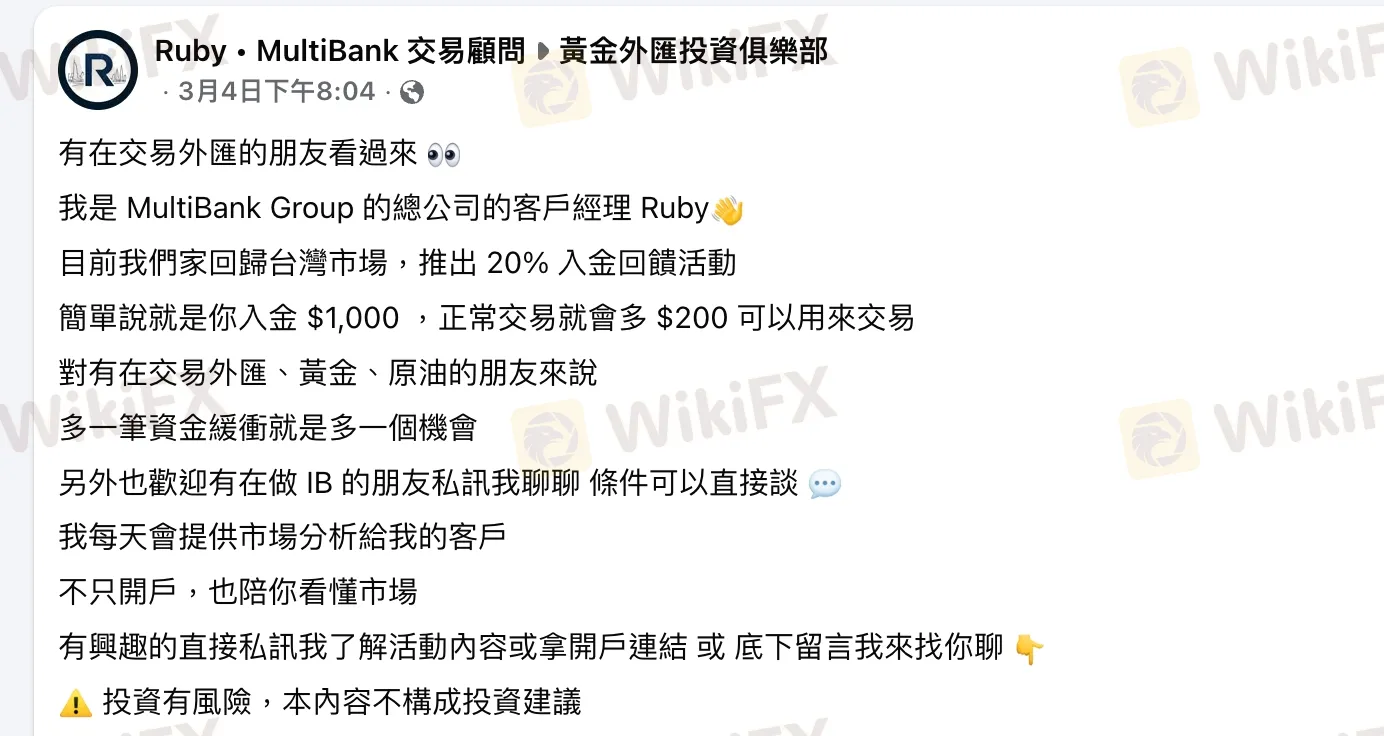
Task: Open Ruby's profile picture
Action: [97, 70]
